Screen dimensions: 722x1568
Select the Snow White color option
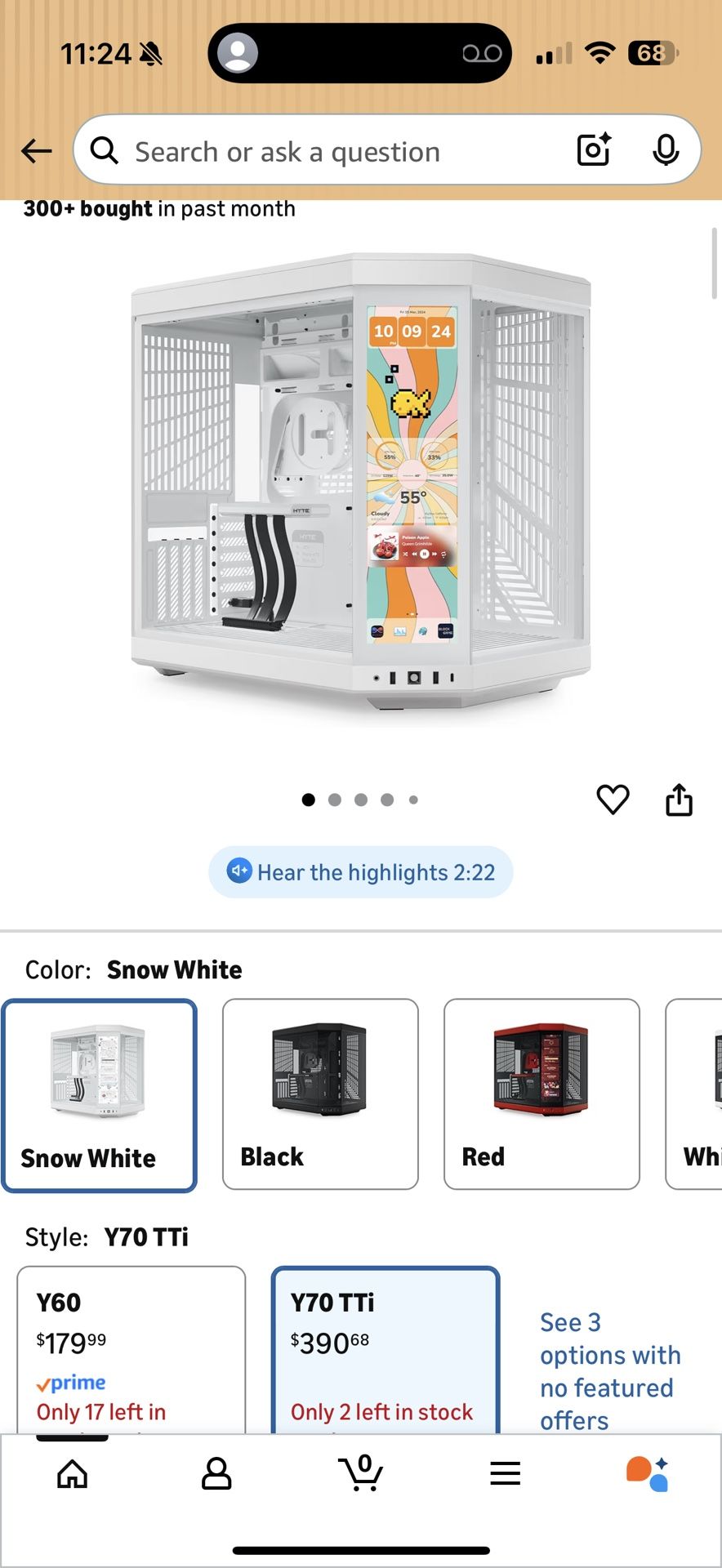[100, 1094]
